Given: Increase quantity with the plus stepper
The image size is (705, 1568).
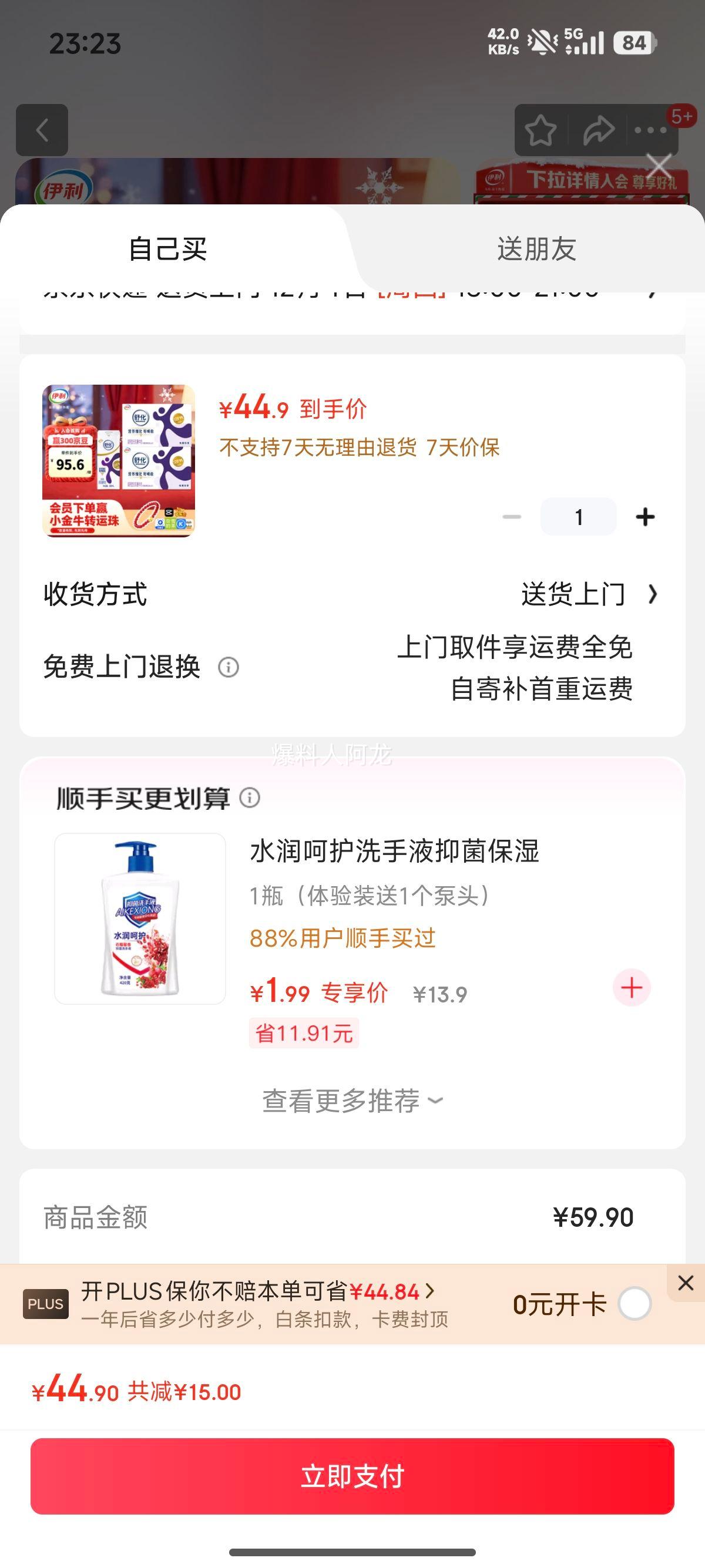Looking at the screenshot, I should [x=644, y=516].
